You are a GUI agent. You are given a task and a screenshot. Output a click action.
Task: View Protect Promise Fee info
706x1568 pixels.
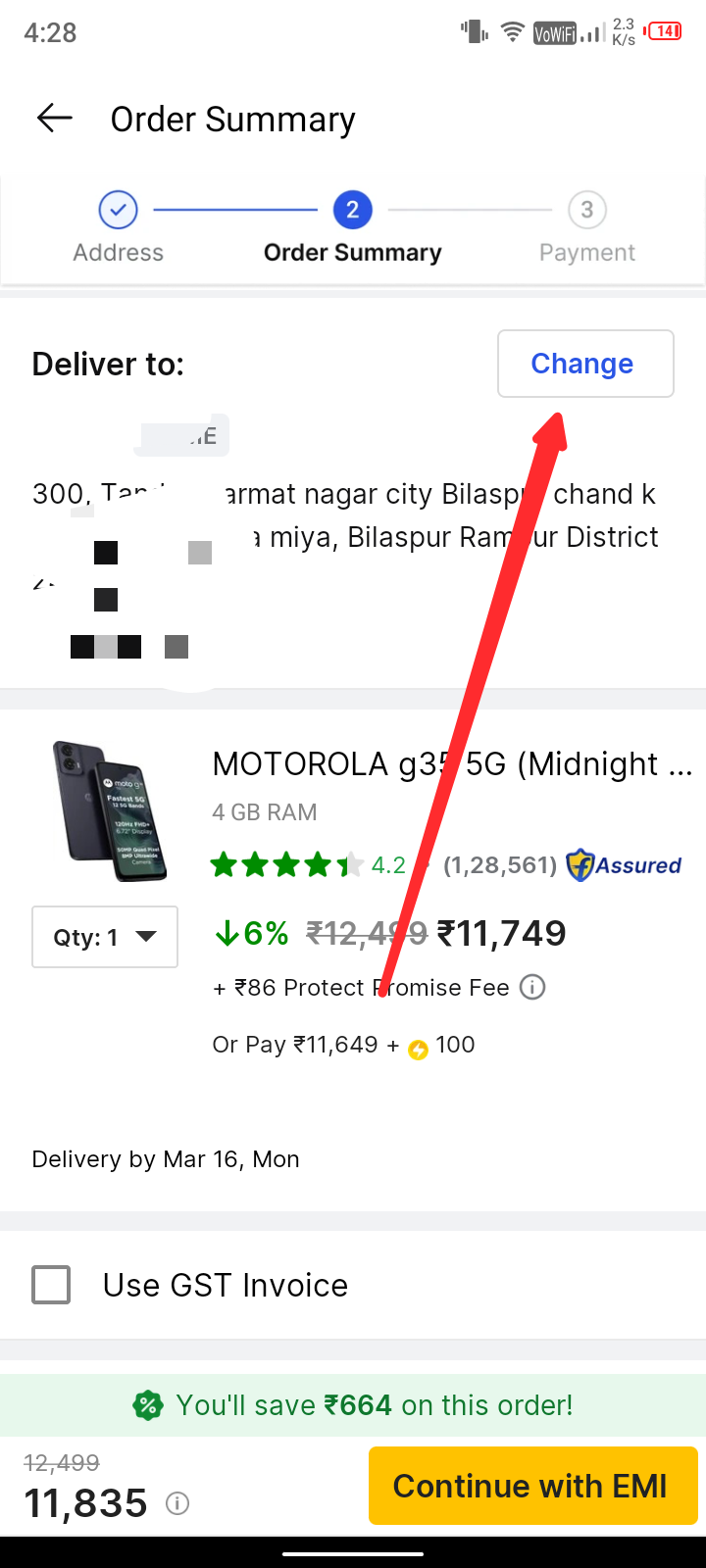(x=532, y=987)
